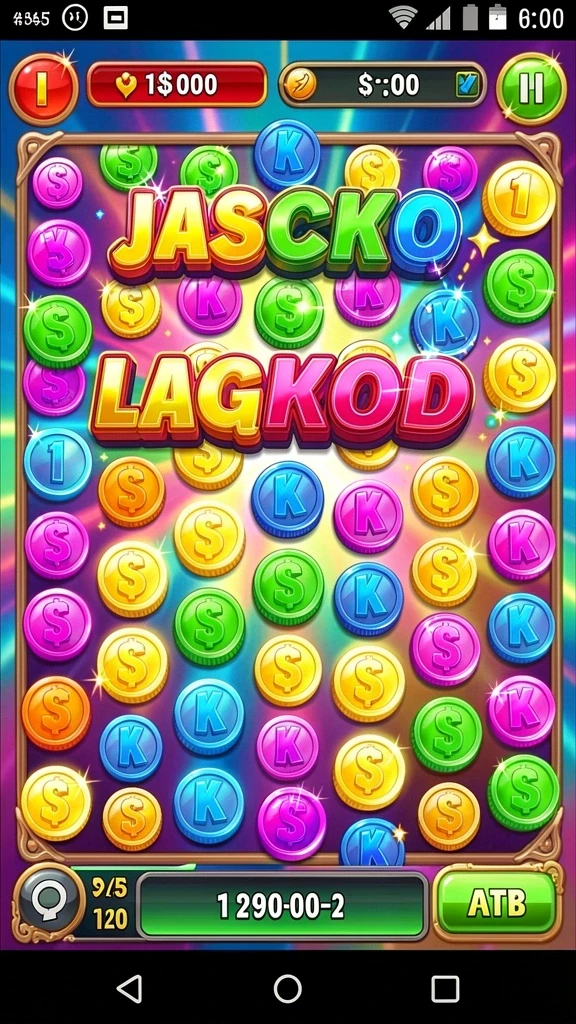The image size is (576, 1024).
Task: Open the recent apps view
Action: tap(445, 989)
